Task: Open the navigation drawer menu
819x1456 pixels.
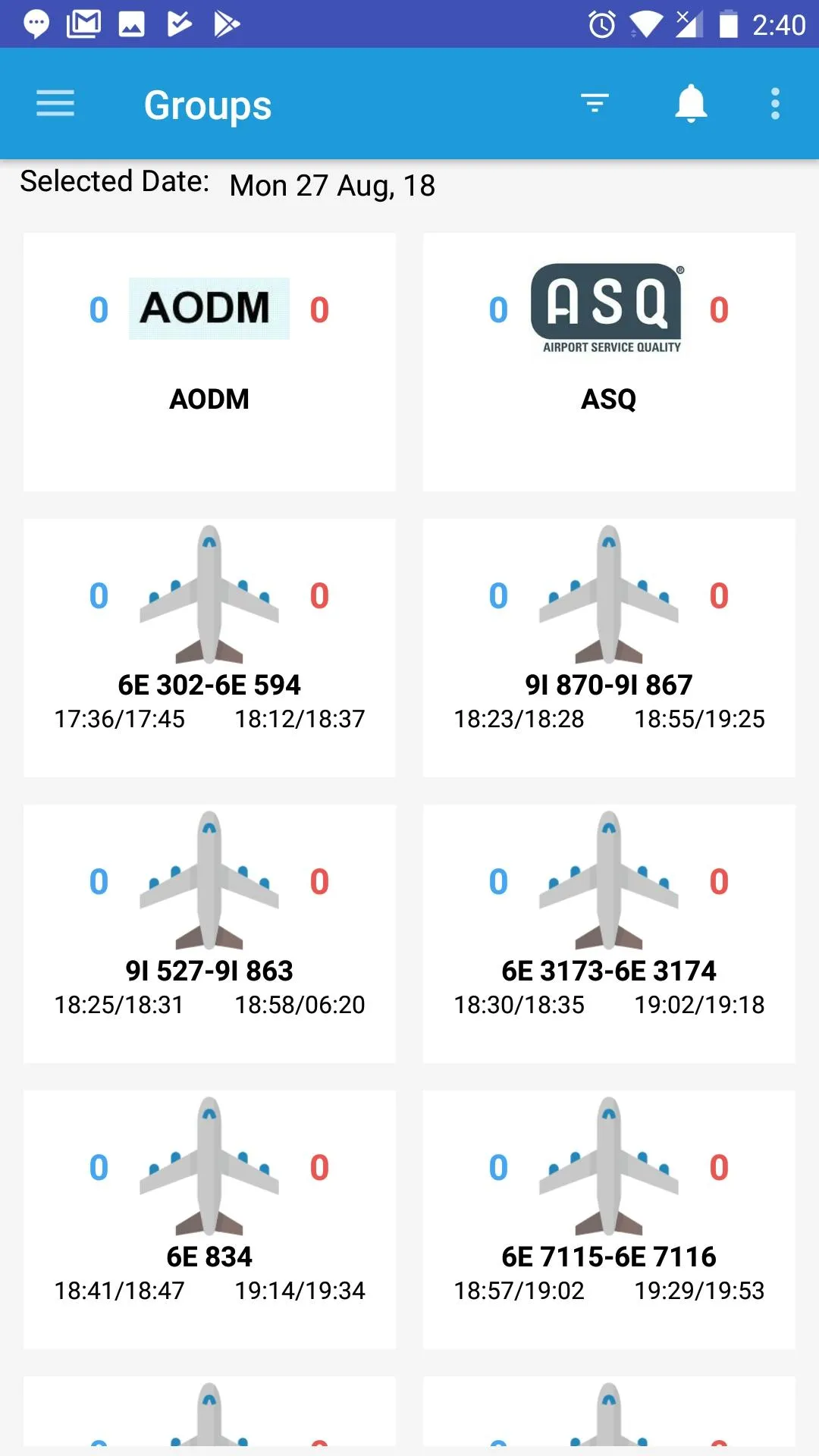Action: (55, 103)
